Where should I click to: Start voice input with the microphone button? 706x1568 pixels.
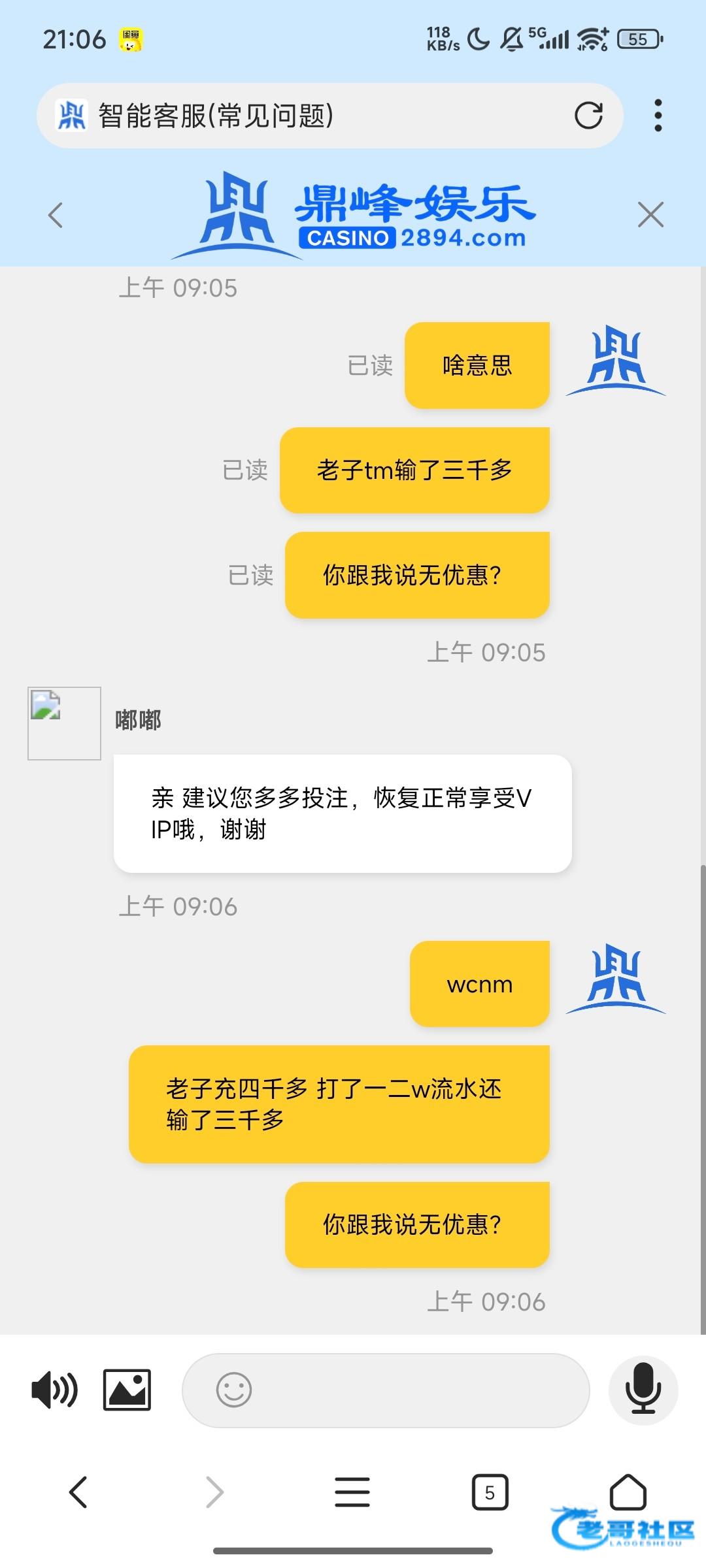tap(643, 1390)
